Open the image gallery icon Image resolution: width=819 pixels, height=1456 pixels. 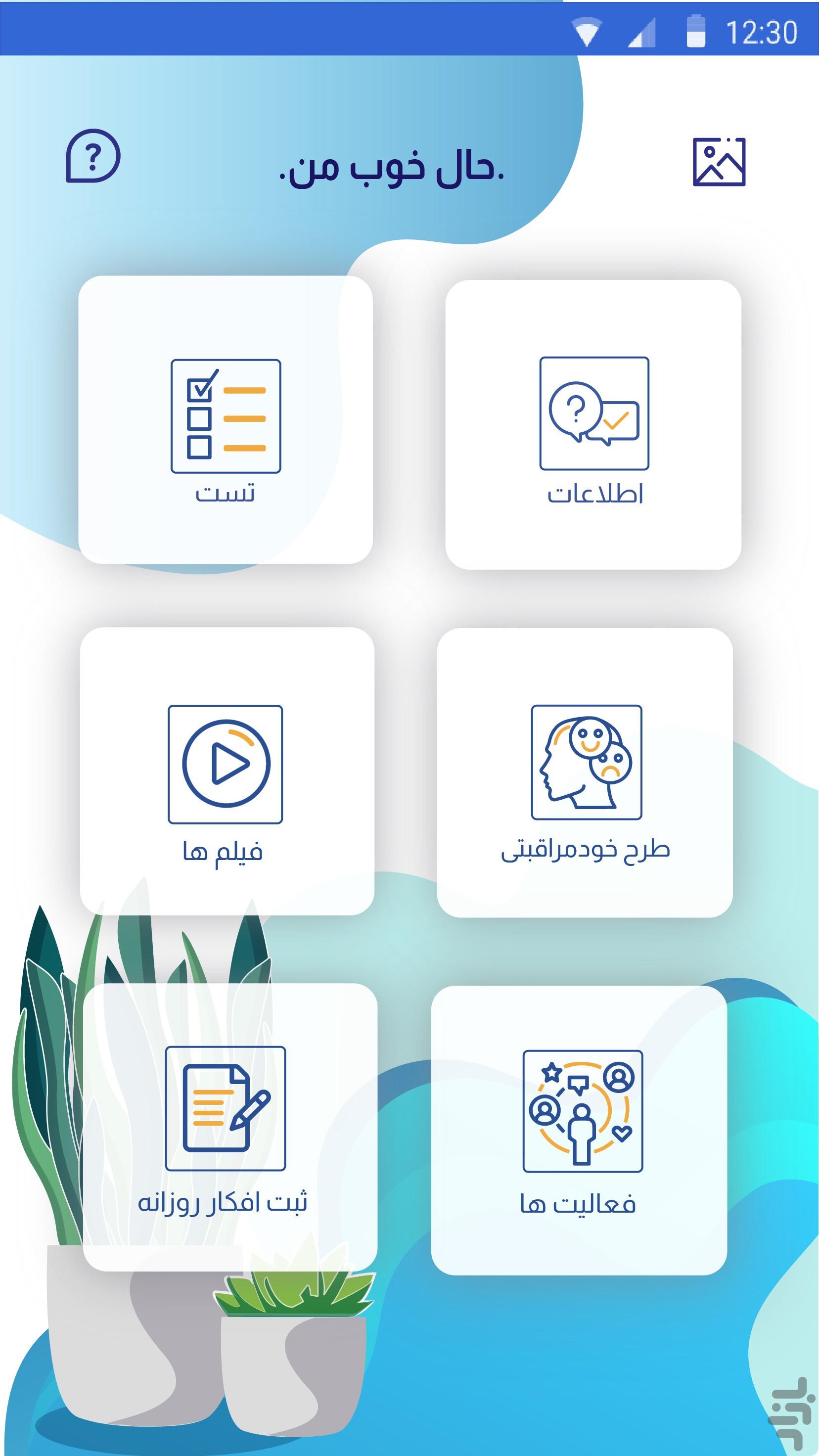coord(719,162)
